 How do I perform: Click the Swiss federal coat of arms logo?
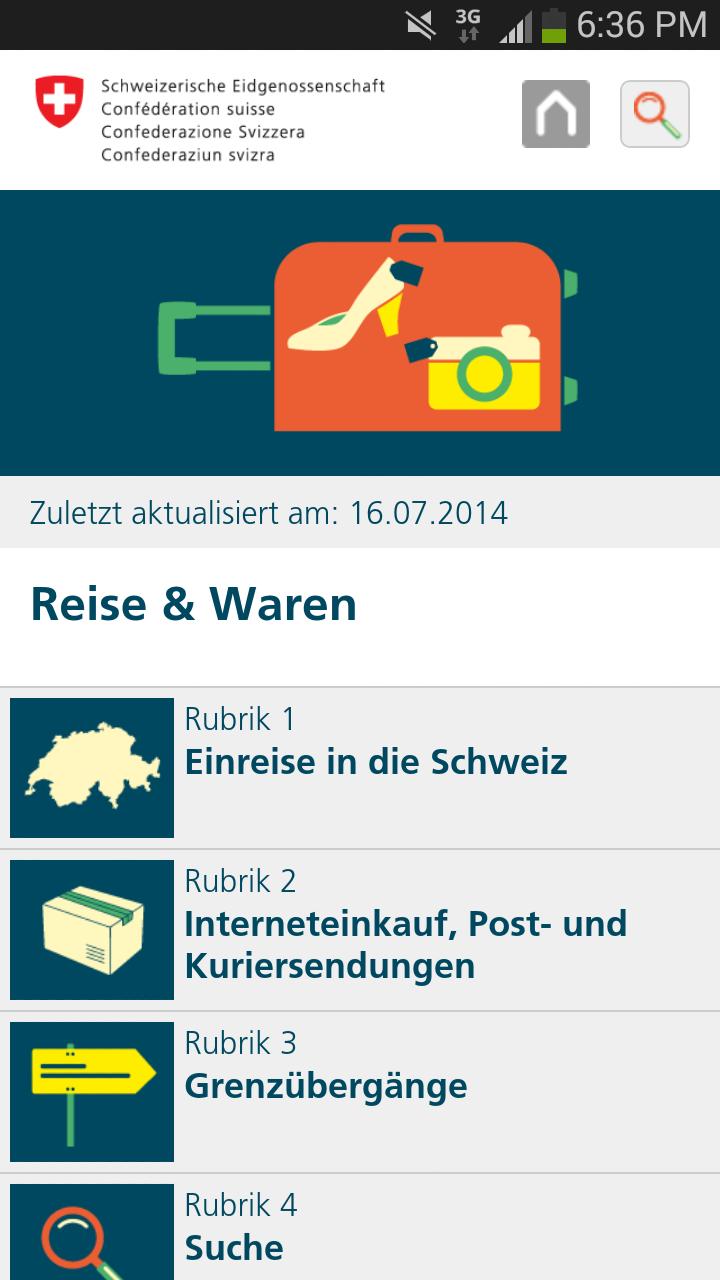click(x=59, y=100)
